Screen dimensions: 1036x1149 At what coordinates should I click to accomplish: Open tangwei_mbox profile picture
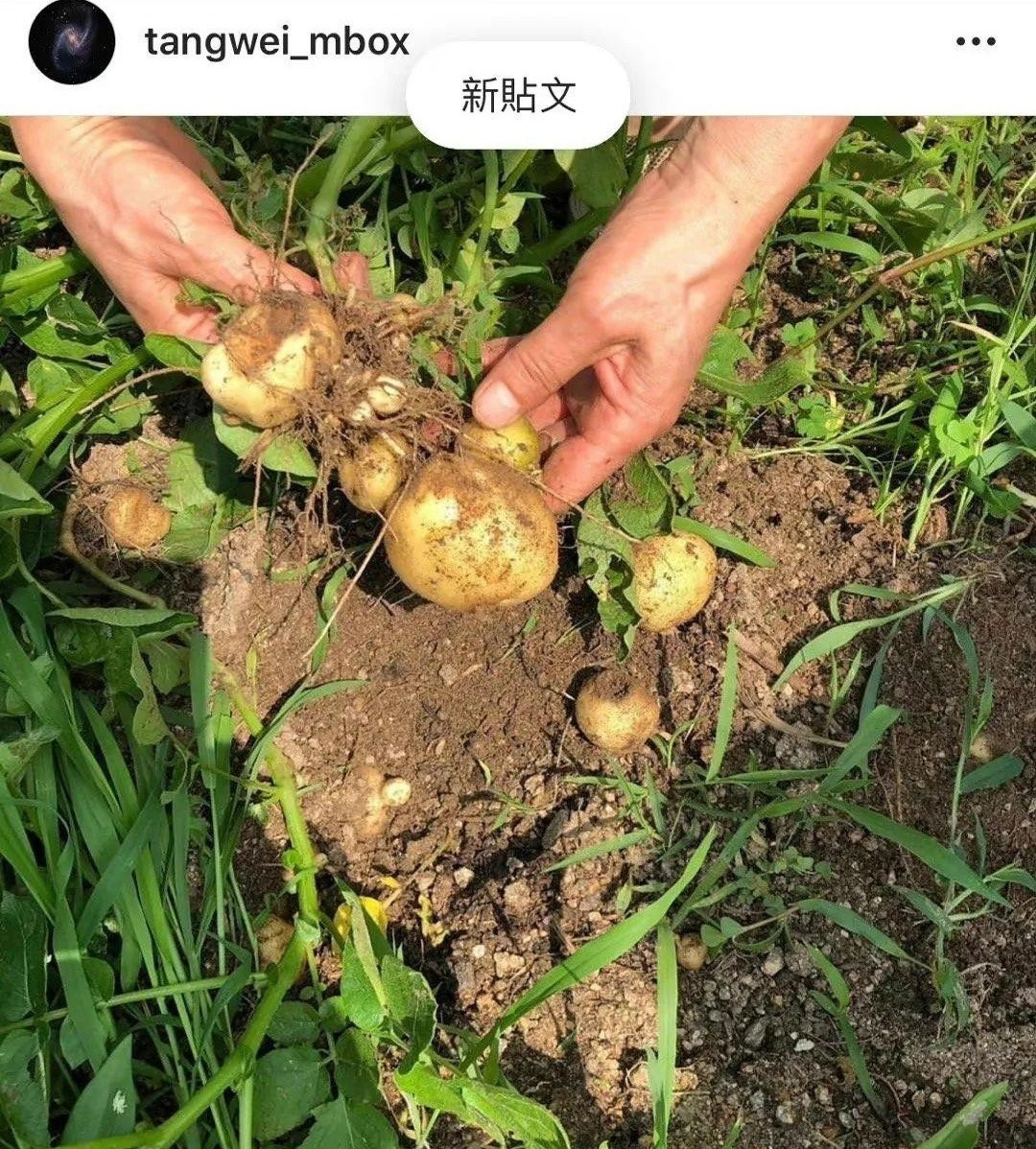72,42
